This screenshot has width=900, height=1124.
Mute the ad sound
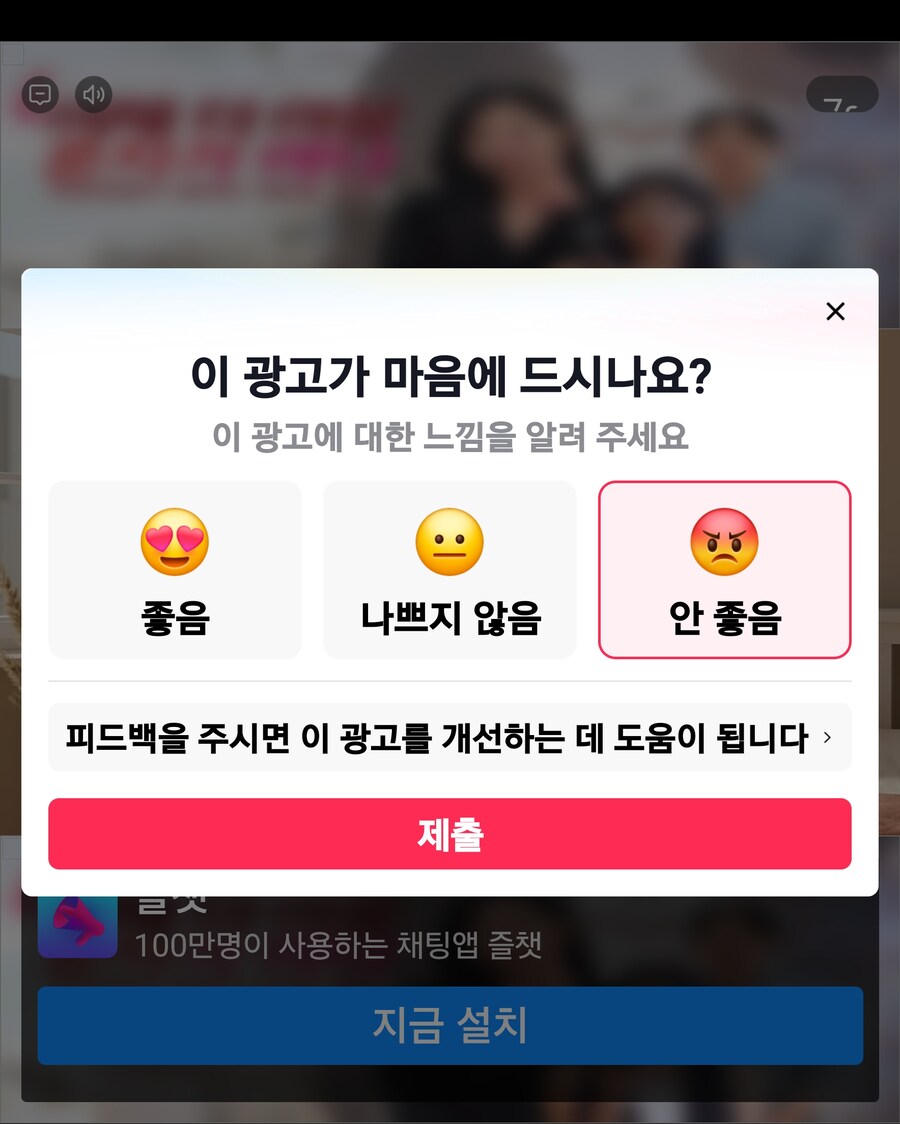[x=94, y=95]
